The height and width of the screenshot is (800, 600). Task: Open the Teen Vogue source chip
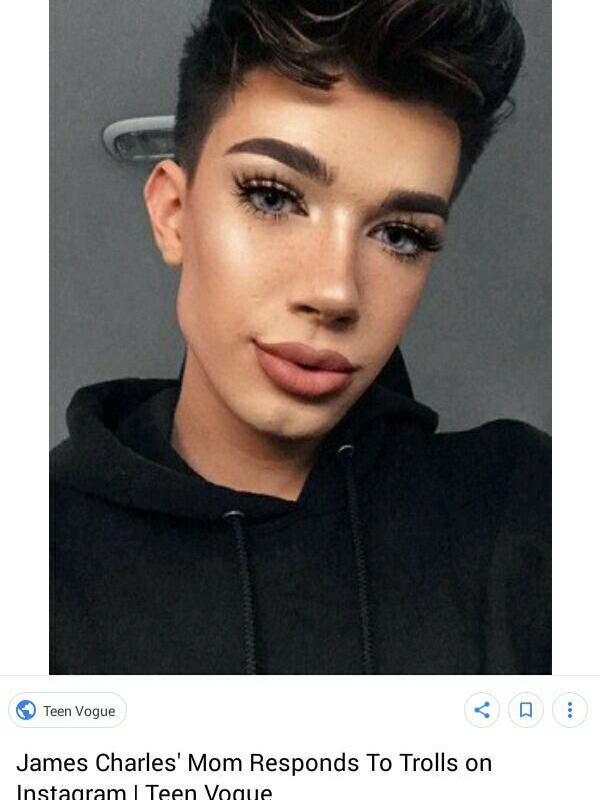coord(67,711)
